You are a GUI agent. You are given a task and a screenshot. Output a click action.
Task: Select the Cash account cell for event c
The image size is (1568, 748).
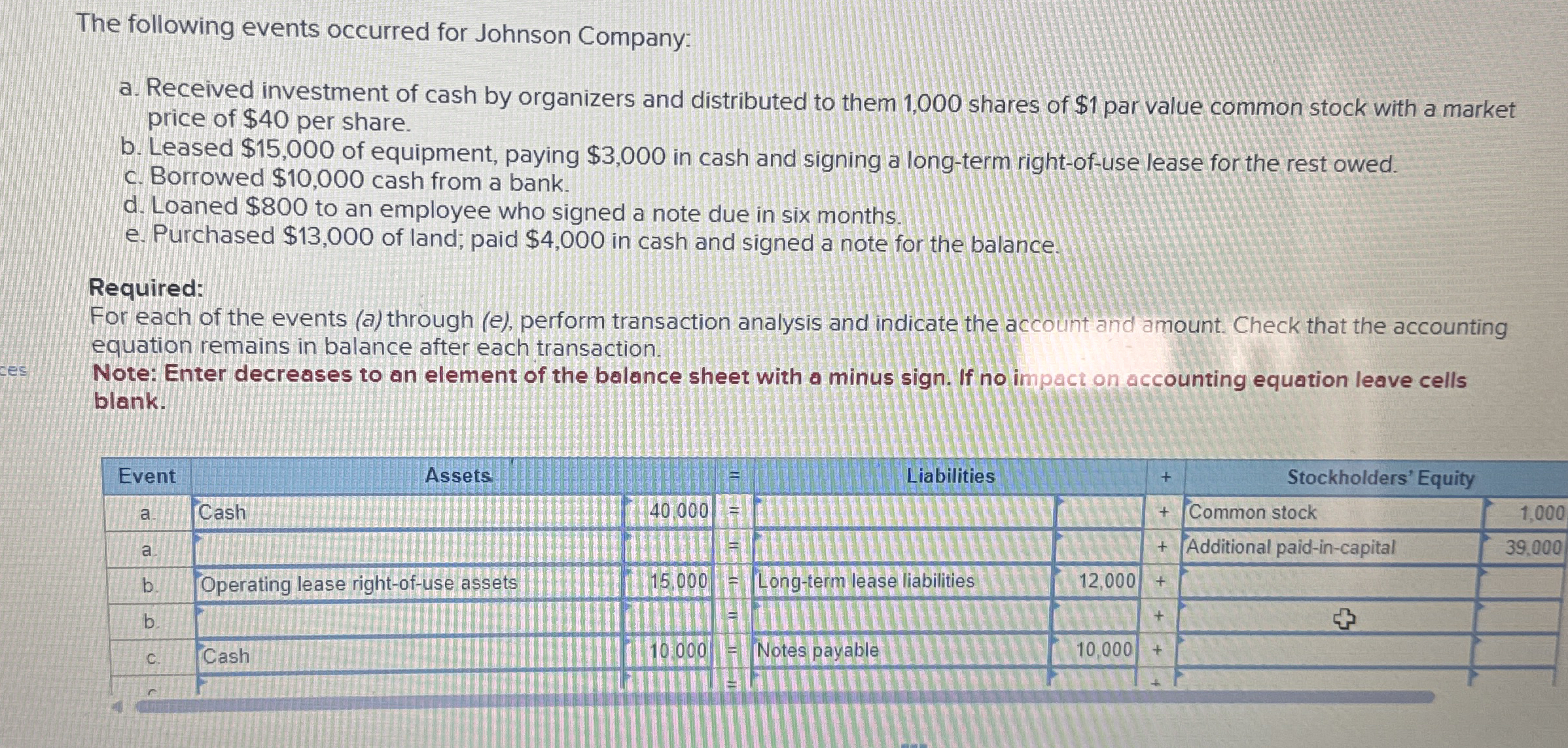tap(408, 655)
